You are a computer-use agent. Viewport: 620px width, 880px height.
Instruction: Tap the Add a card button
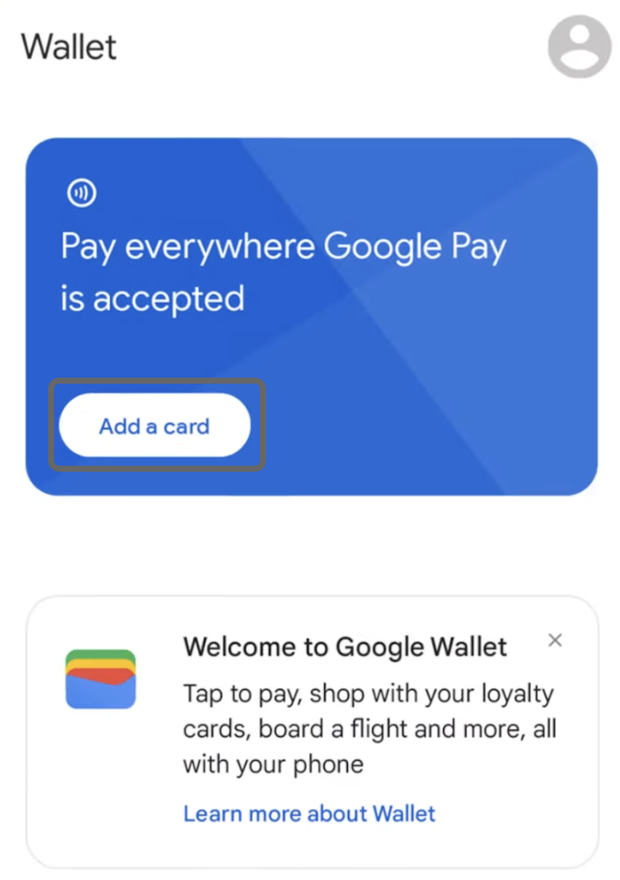pyautogui.click(x=154, y=426)
